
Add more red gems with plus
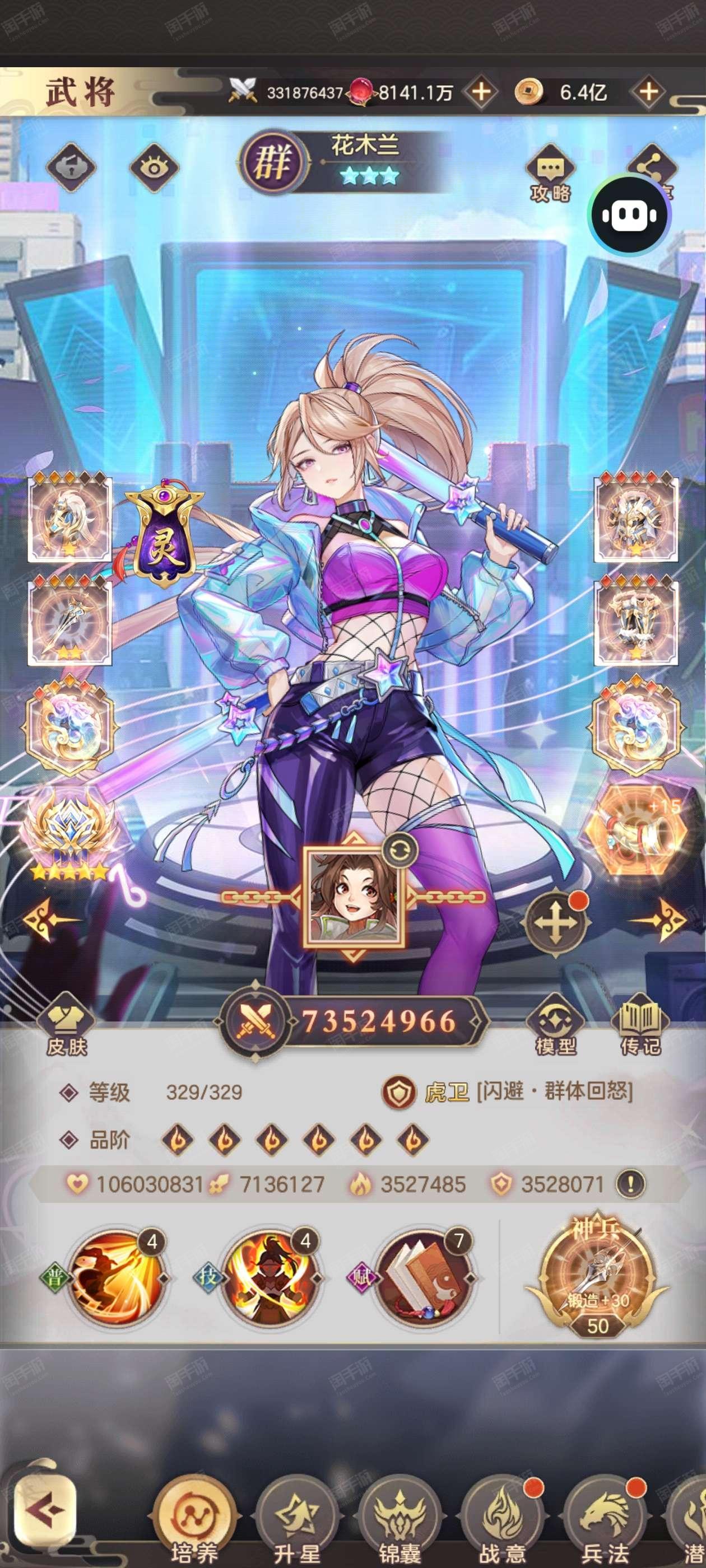pyautogui.click(x=482, y=92)
